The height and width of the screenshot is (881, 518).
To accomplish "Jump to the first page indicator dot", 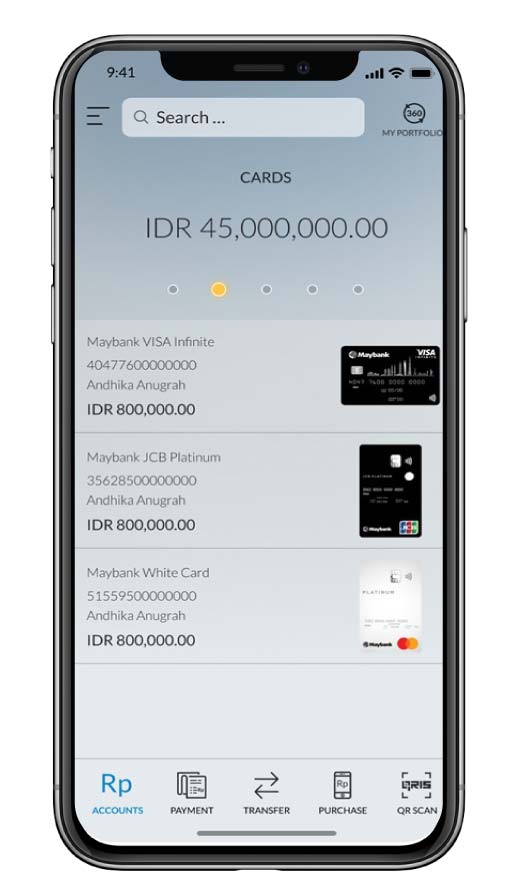I will point(173,289).
